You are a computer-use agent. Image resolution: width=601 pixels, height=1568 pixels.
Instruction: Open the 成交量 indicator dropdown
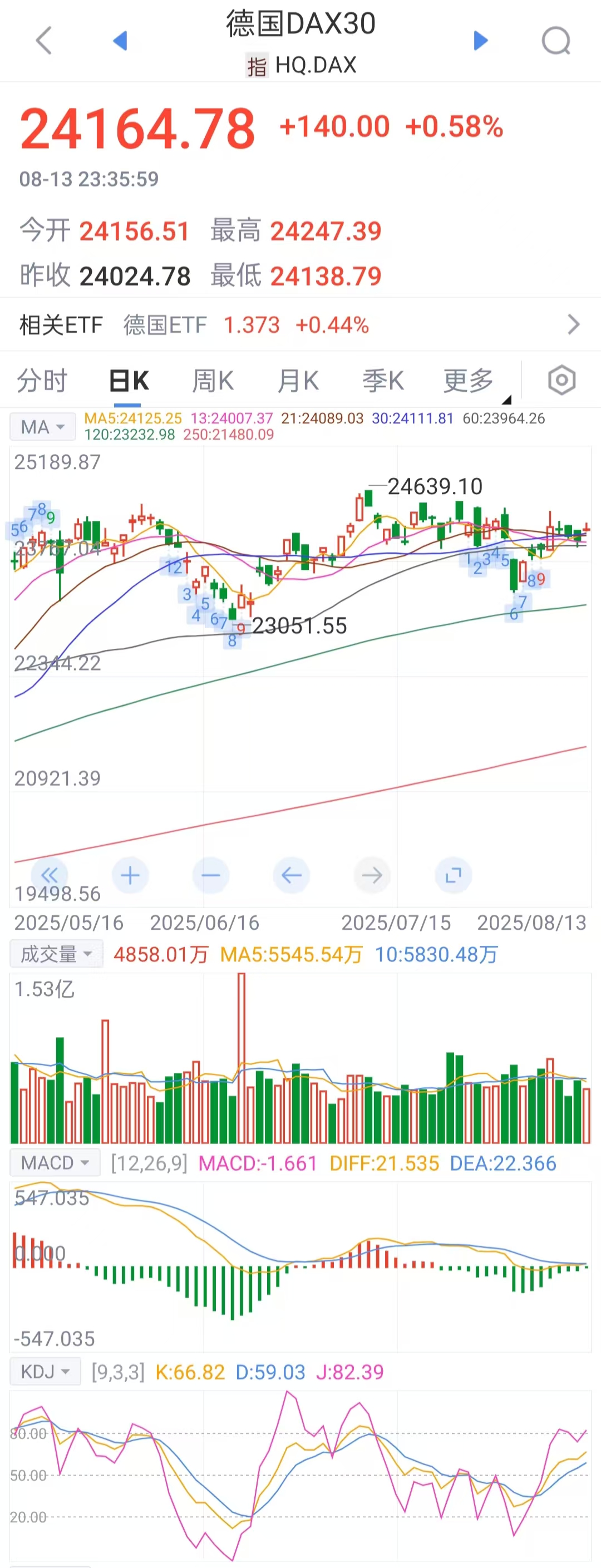pyautogui.click(x=56, y=954)
